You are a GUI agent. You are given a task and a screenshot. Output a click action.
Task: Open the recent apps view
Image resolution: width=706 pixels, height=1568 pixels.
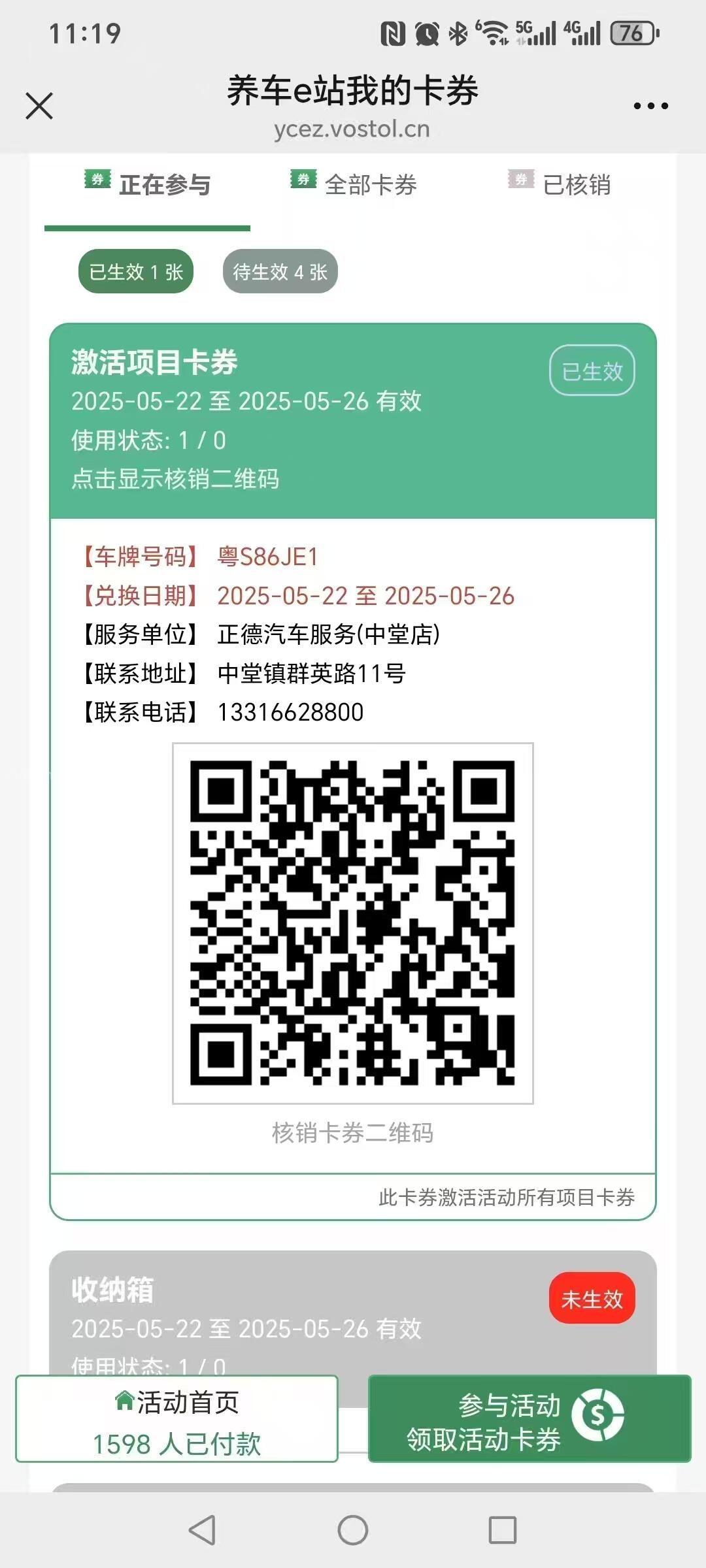pyautogui.click(x=502, y=1530)
